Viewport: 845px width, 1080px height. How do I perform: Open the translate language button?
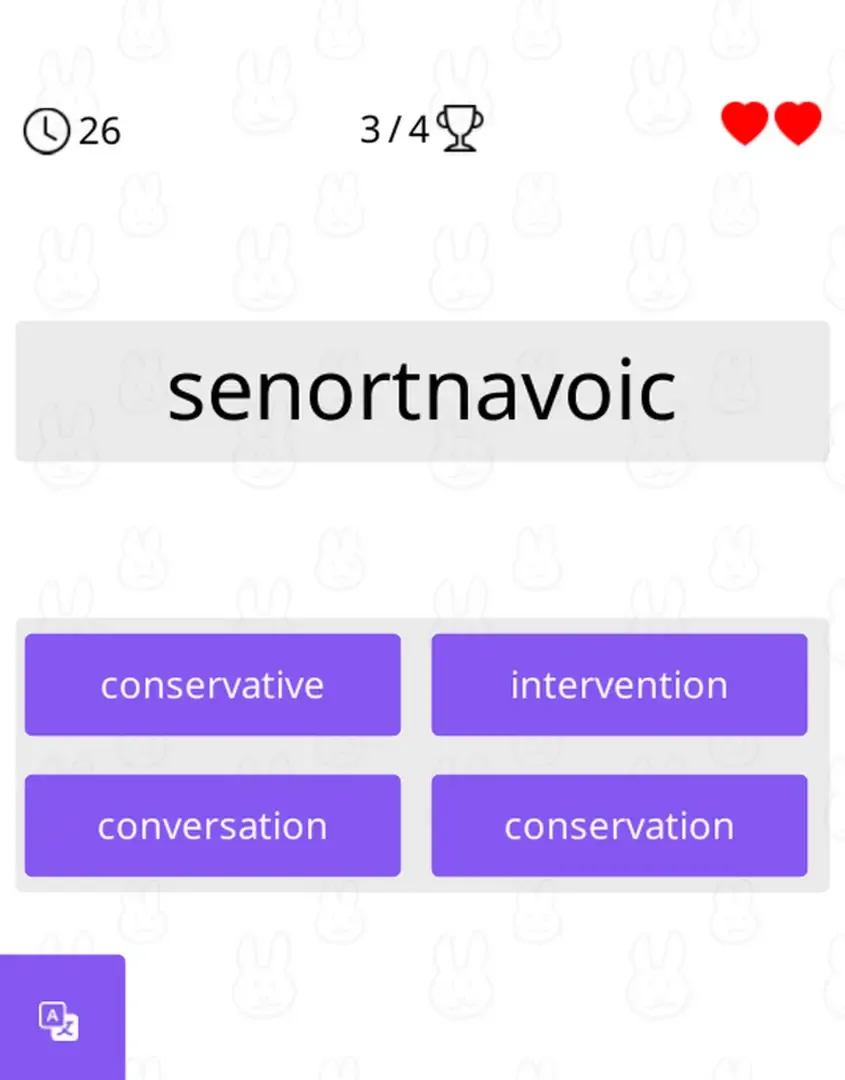pyautogui.click(x=61, y=1019)
